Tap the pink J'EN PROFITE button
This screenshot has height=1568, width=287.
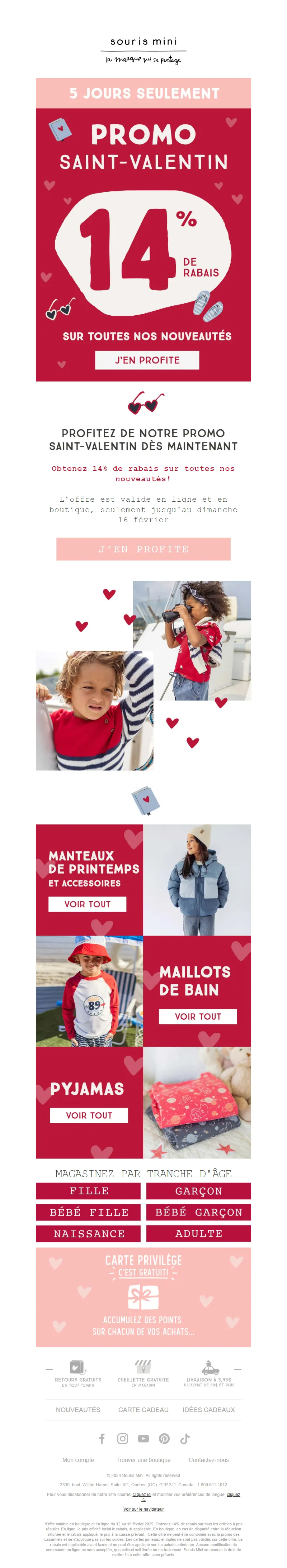click(143, 549)
